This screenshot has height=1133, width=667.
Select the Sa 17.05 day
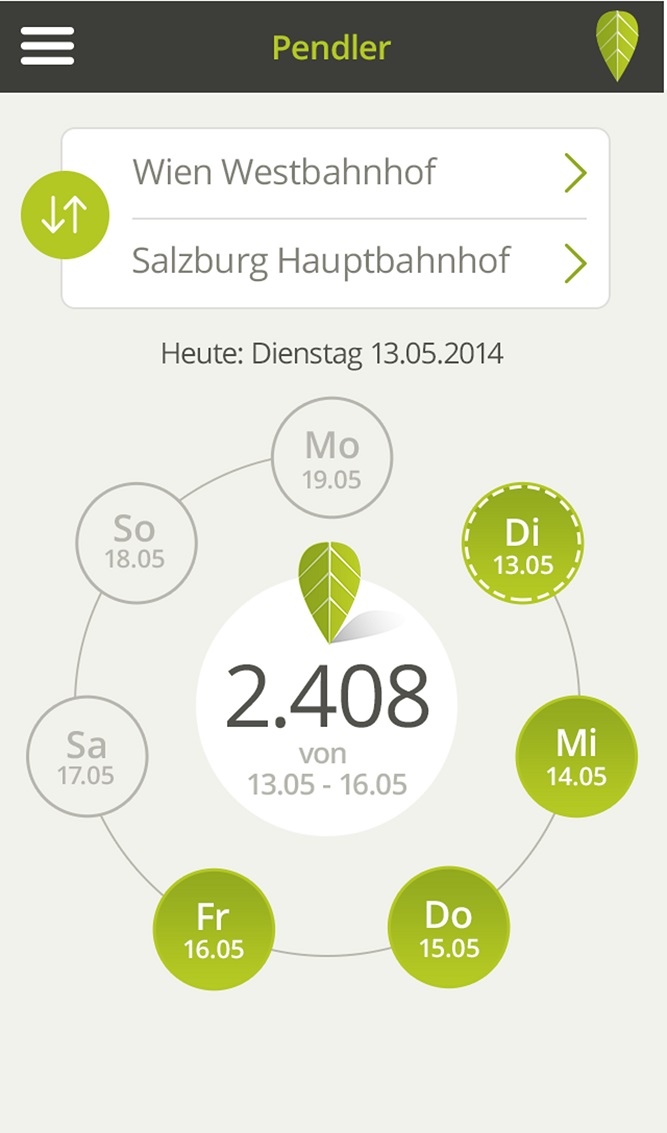[x=87, y=757]
